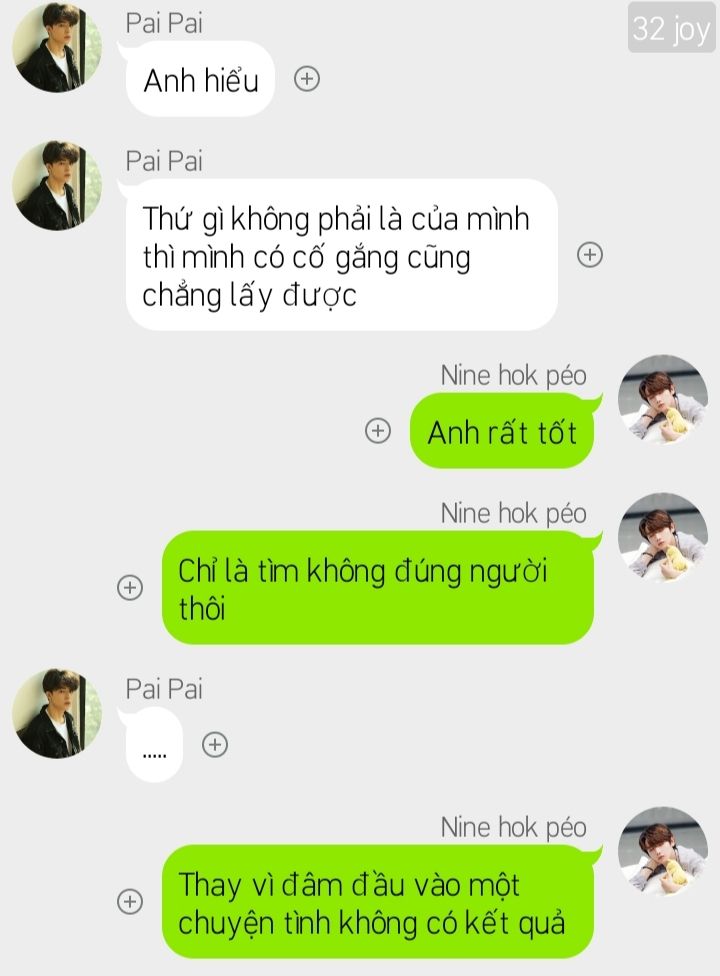Tap the plus icon beside 'Anh rất tốt'
The width and height of the screenshot is (720, 976).
coord(377,431)
